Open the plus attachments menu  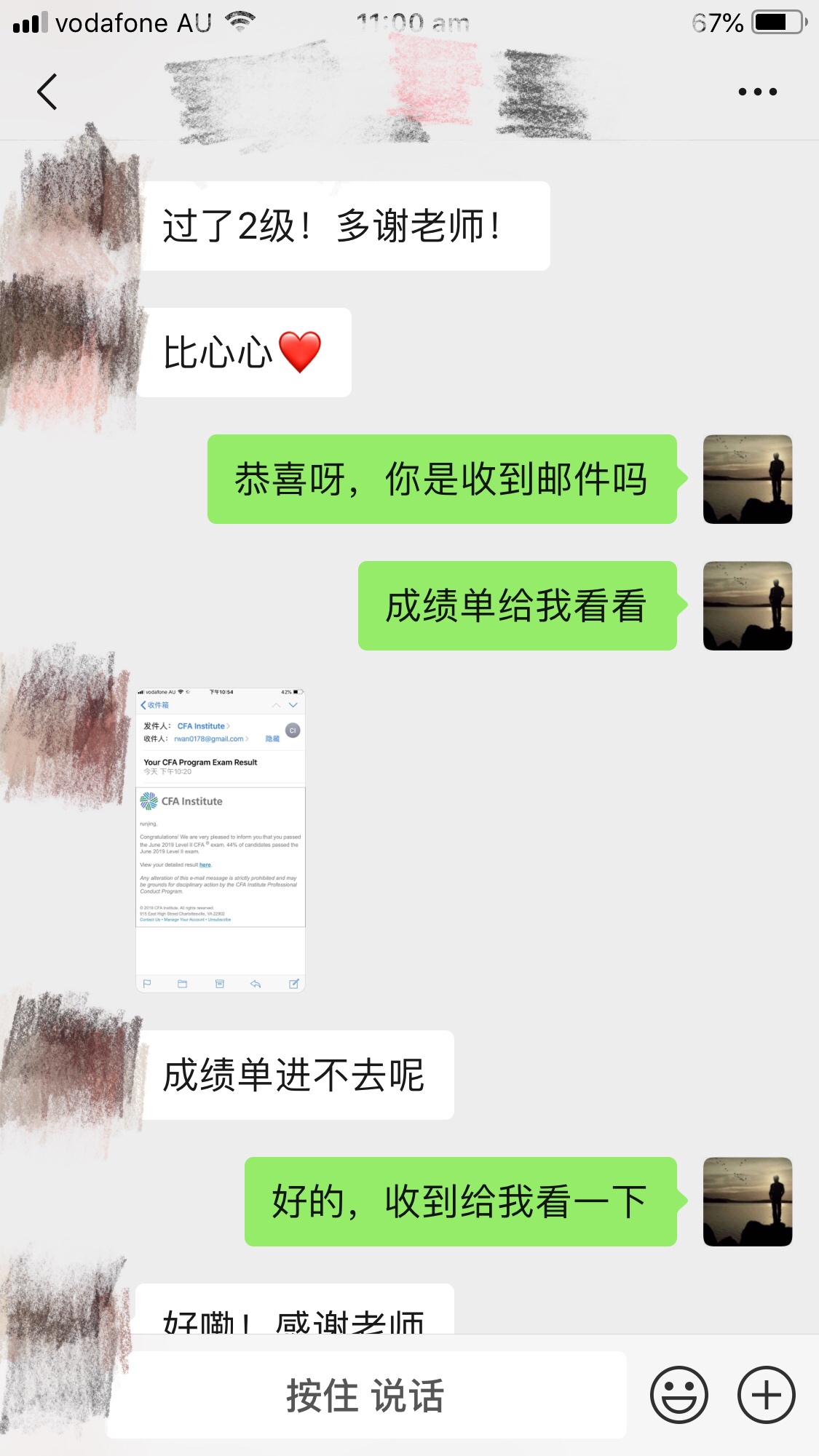(x=766, y=1395)
